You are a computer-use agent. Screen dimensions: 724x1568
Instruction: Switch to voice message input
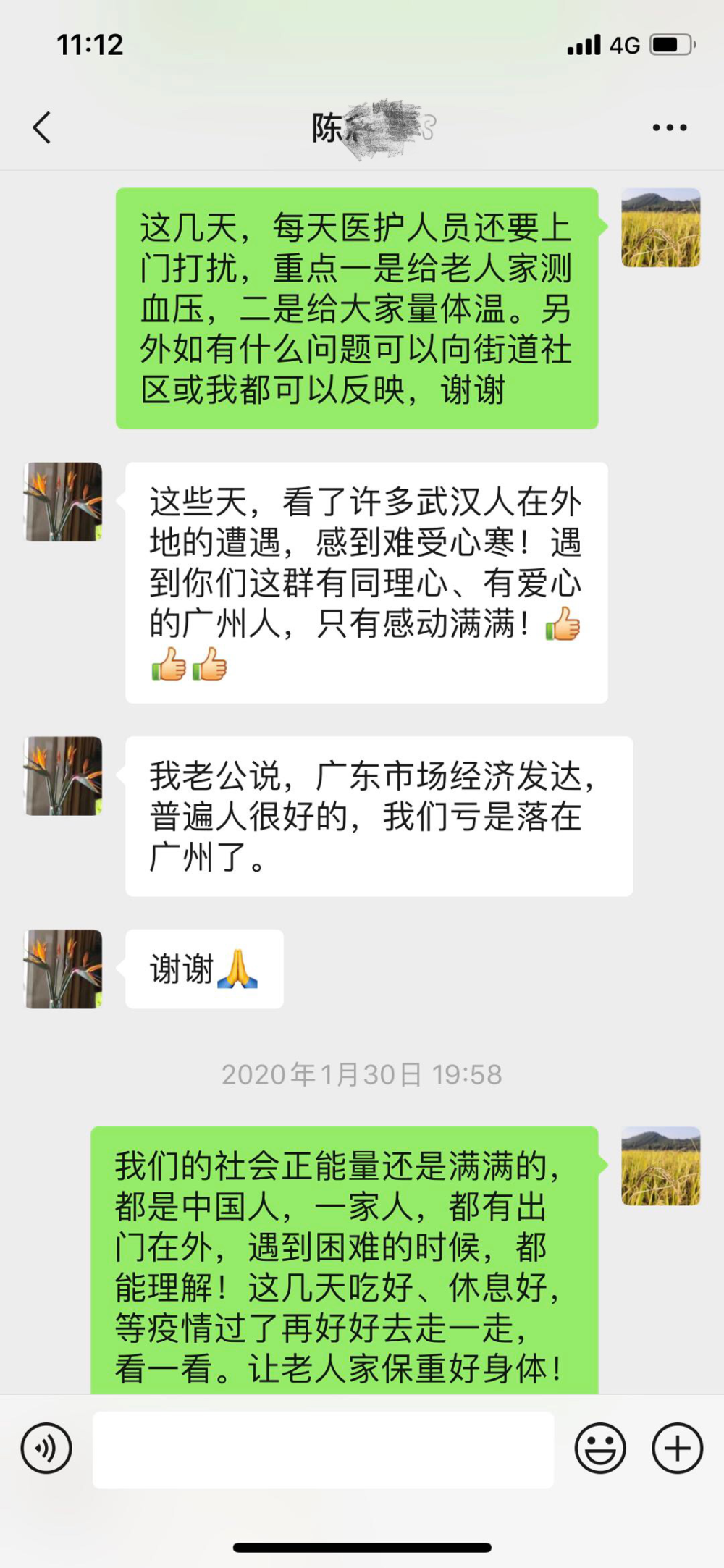(x=46, y=1449)
